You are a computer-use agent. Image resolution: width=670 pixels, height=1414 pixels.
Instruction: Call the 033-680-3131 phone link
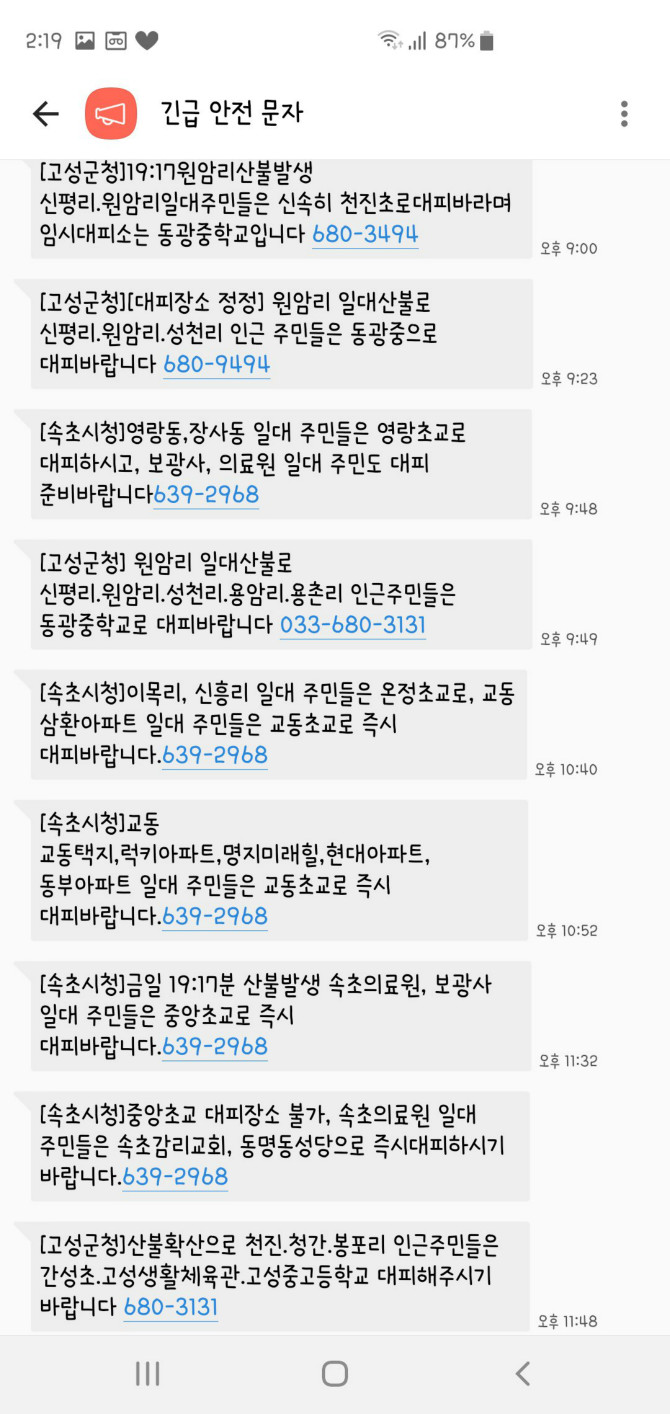coord(353,626)
